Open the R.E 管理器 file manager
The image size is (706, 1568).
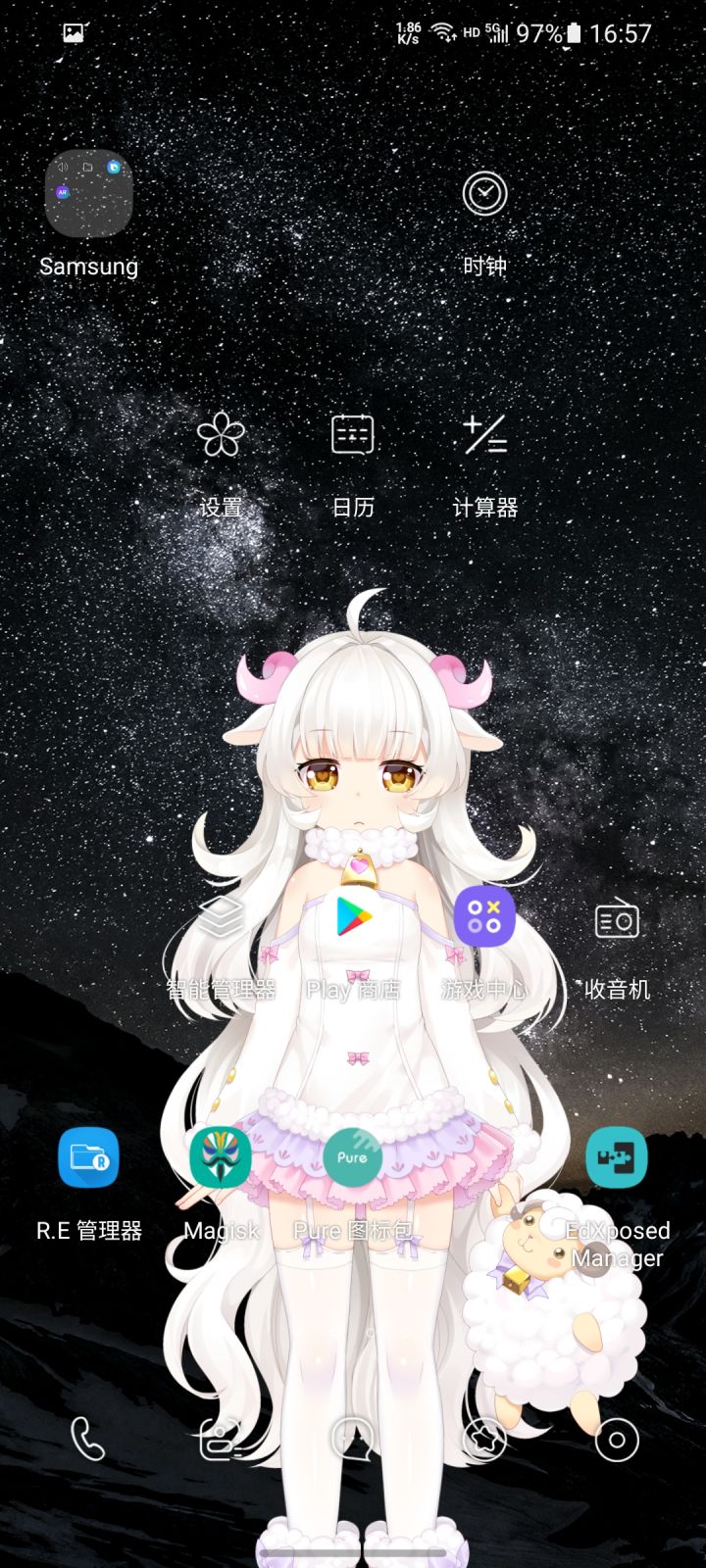point(88,1158)
